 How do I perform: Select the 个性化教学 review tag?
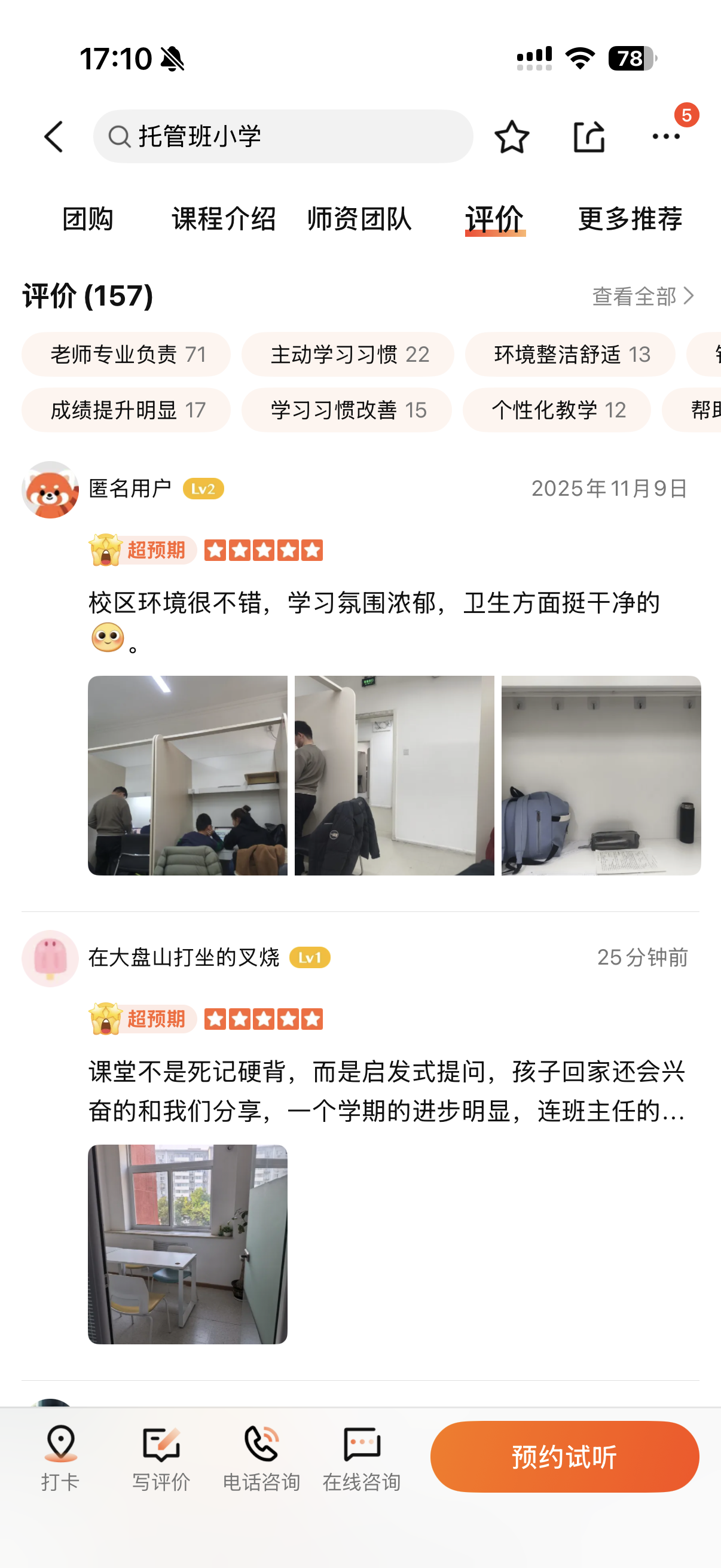tap(556, 410)
